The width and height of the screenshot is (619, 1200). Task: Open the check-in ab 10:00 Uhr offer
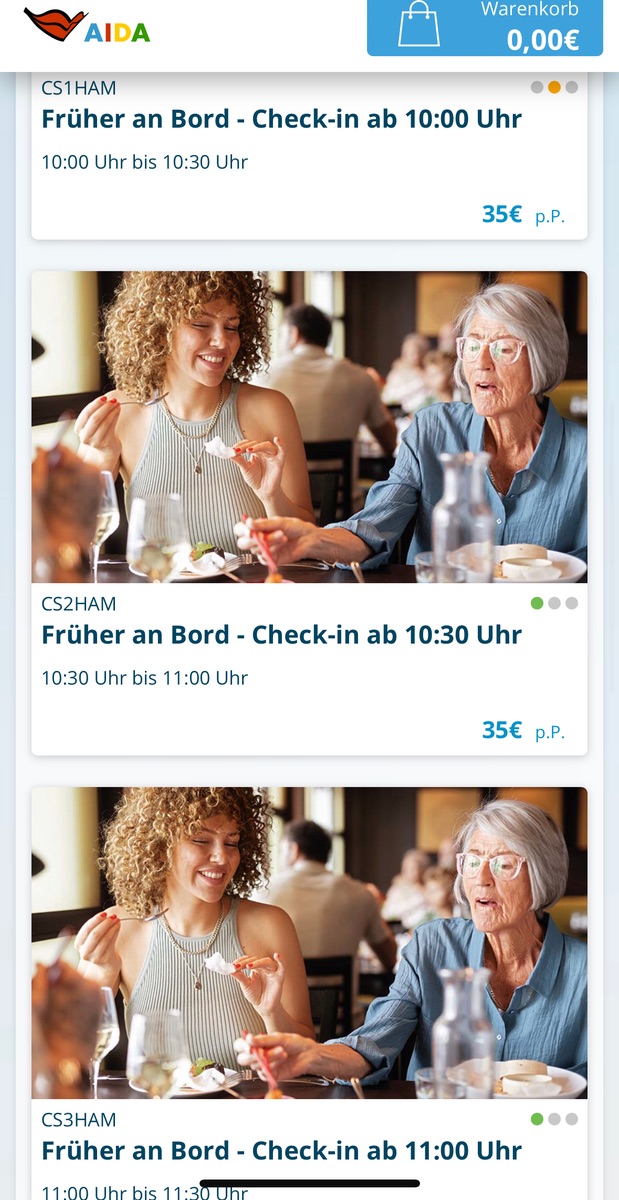click(281, 119)
